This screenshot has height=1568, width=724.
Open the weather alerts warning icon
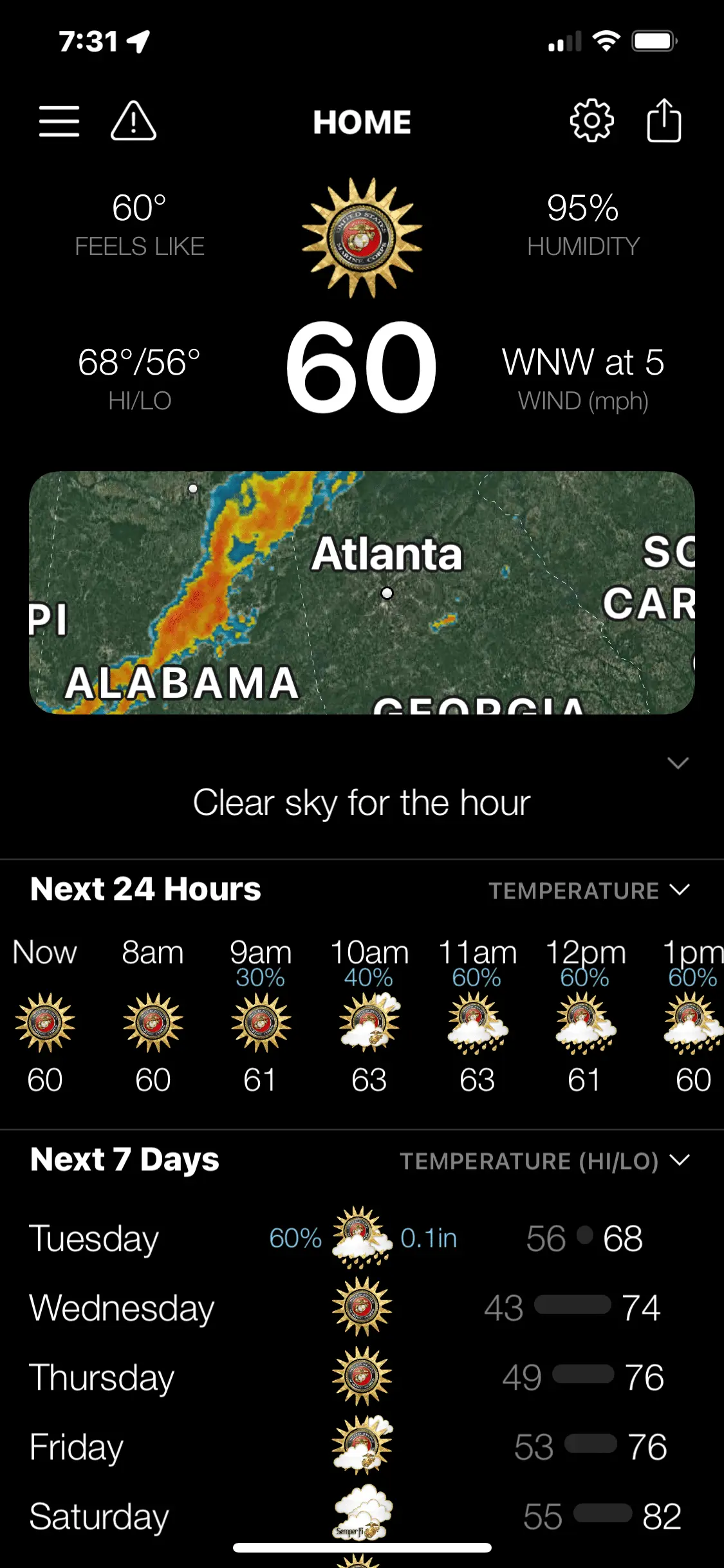coord(133,121)
